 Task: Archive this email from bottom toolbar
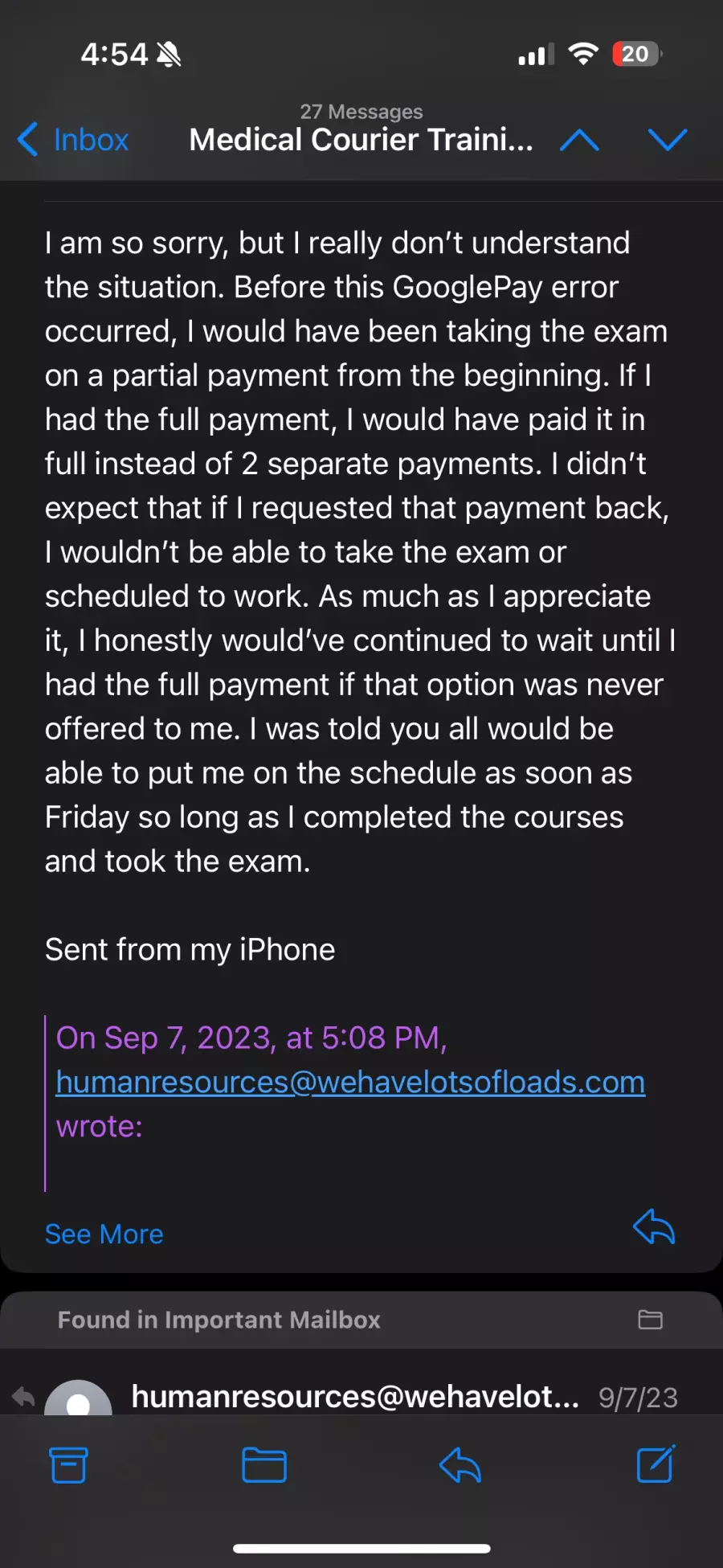(68, 1465)
